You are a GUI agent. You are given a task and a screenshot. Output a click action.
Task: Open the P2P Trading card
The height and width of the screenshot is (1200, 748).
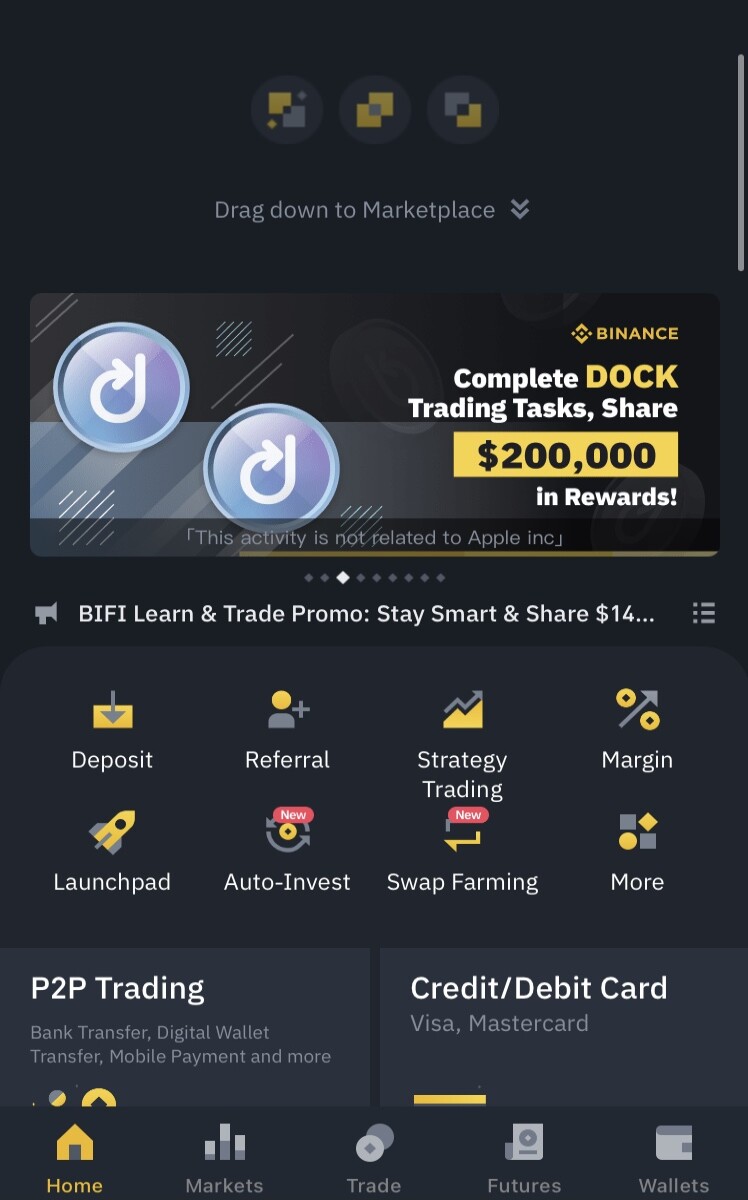tap(185, 1027)
